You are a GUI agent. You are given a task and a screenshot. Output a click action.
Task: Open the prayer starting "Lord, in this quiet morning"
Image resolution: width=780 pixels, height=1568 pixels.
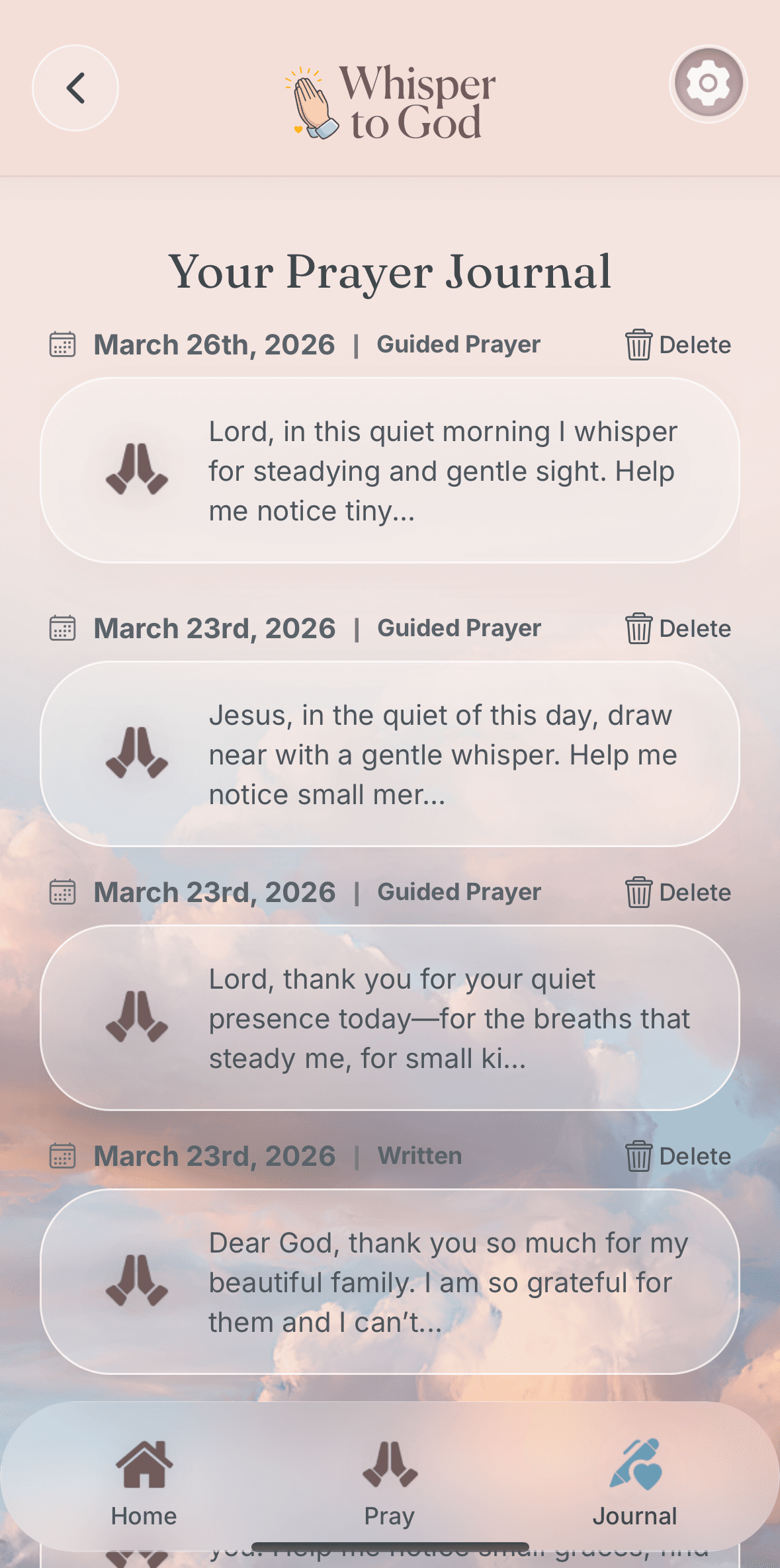pyautogui.click(x=390, y=470)
